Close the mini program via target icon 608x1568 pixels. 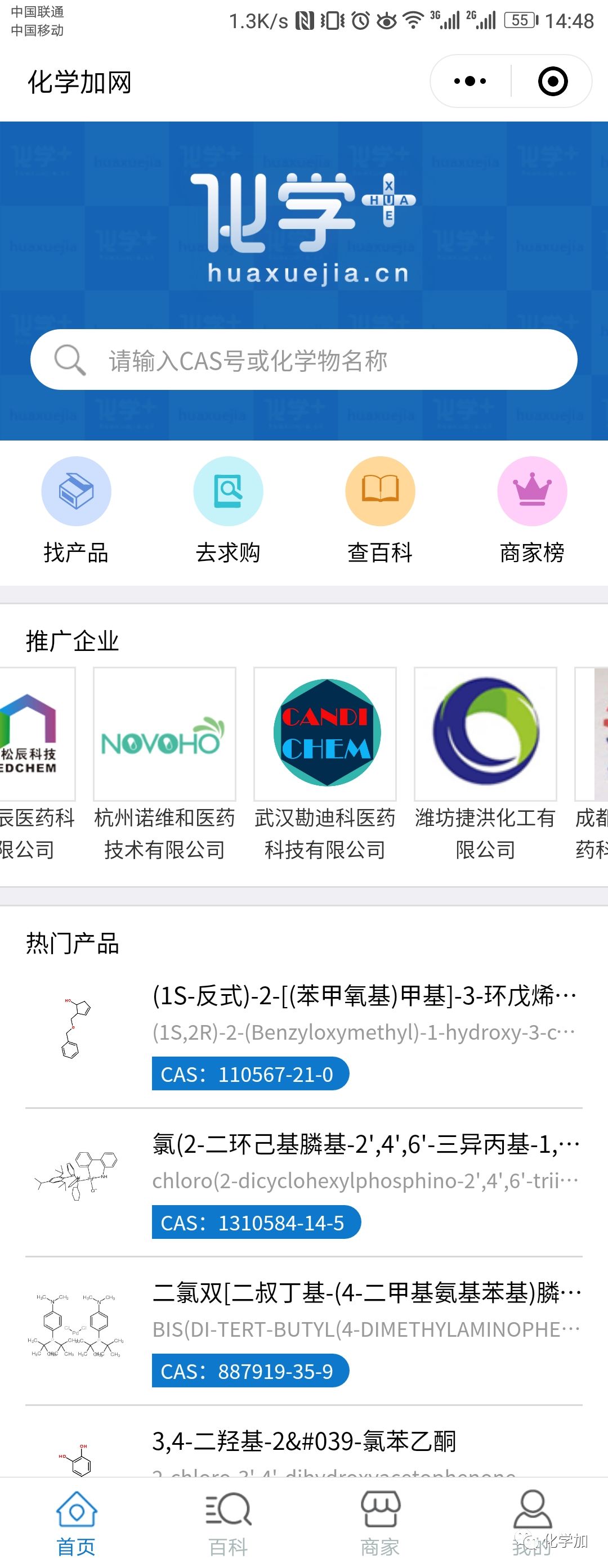click(x=553, y=82)
